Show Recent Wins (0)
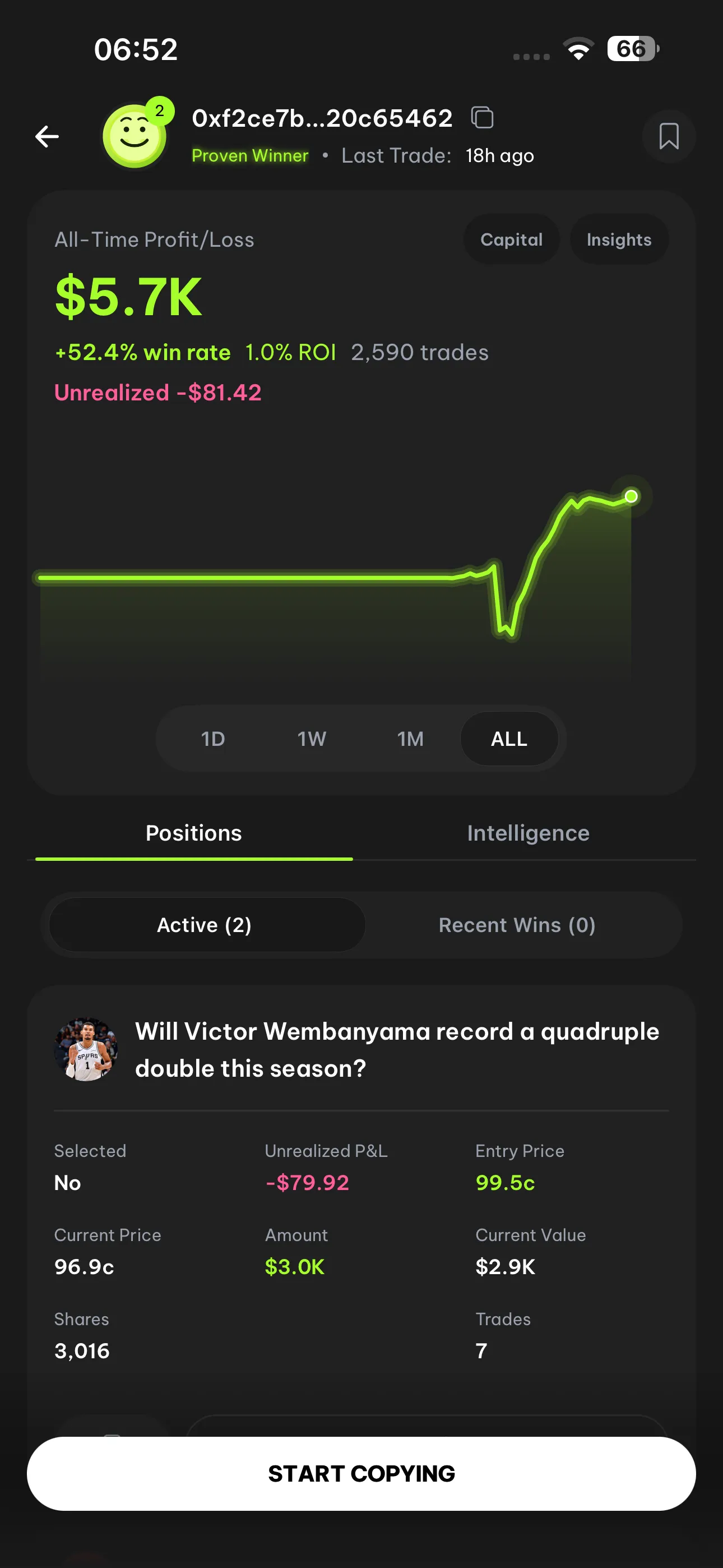Screen dimensions: 723x1568 pos(517,925)
